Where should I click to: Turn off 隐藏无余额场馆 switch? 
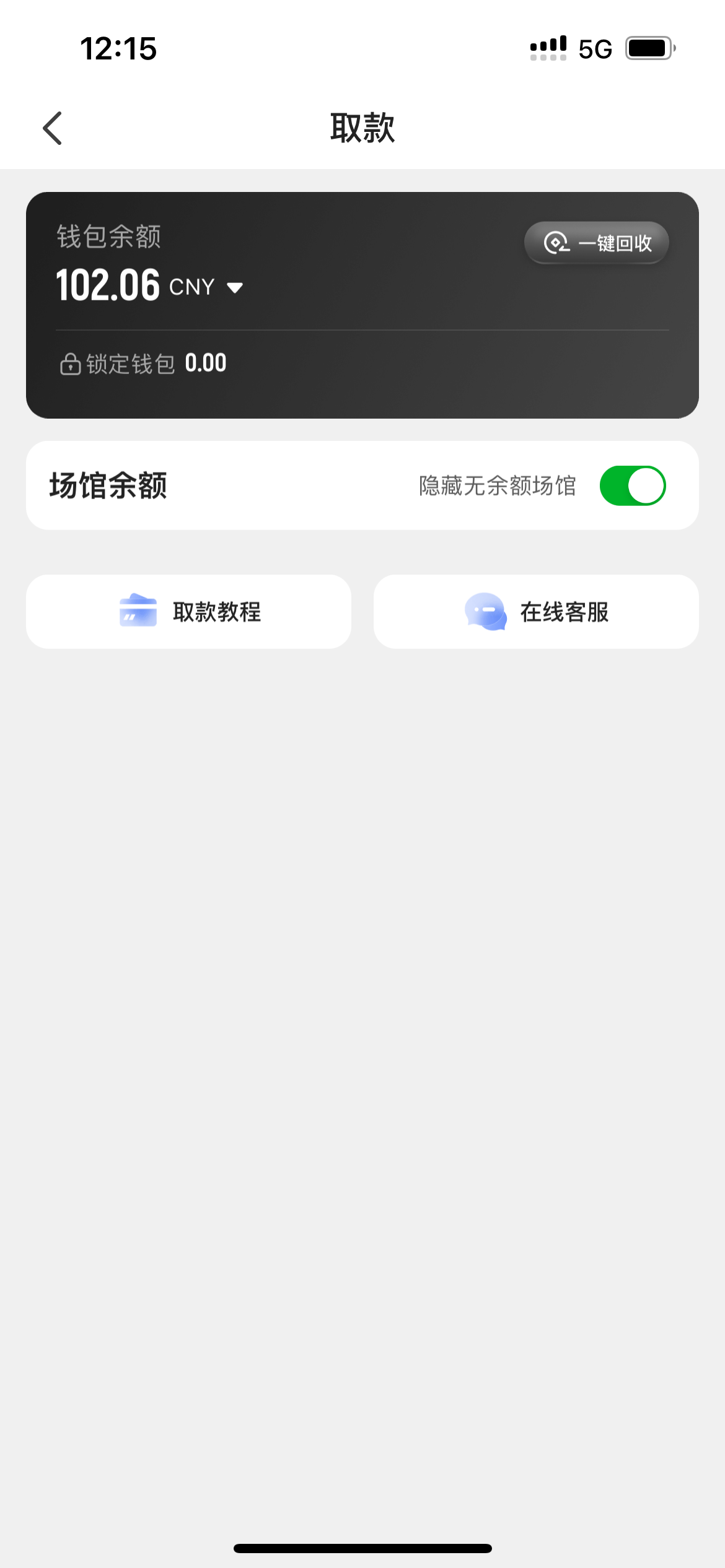coord(632,486)
